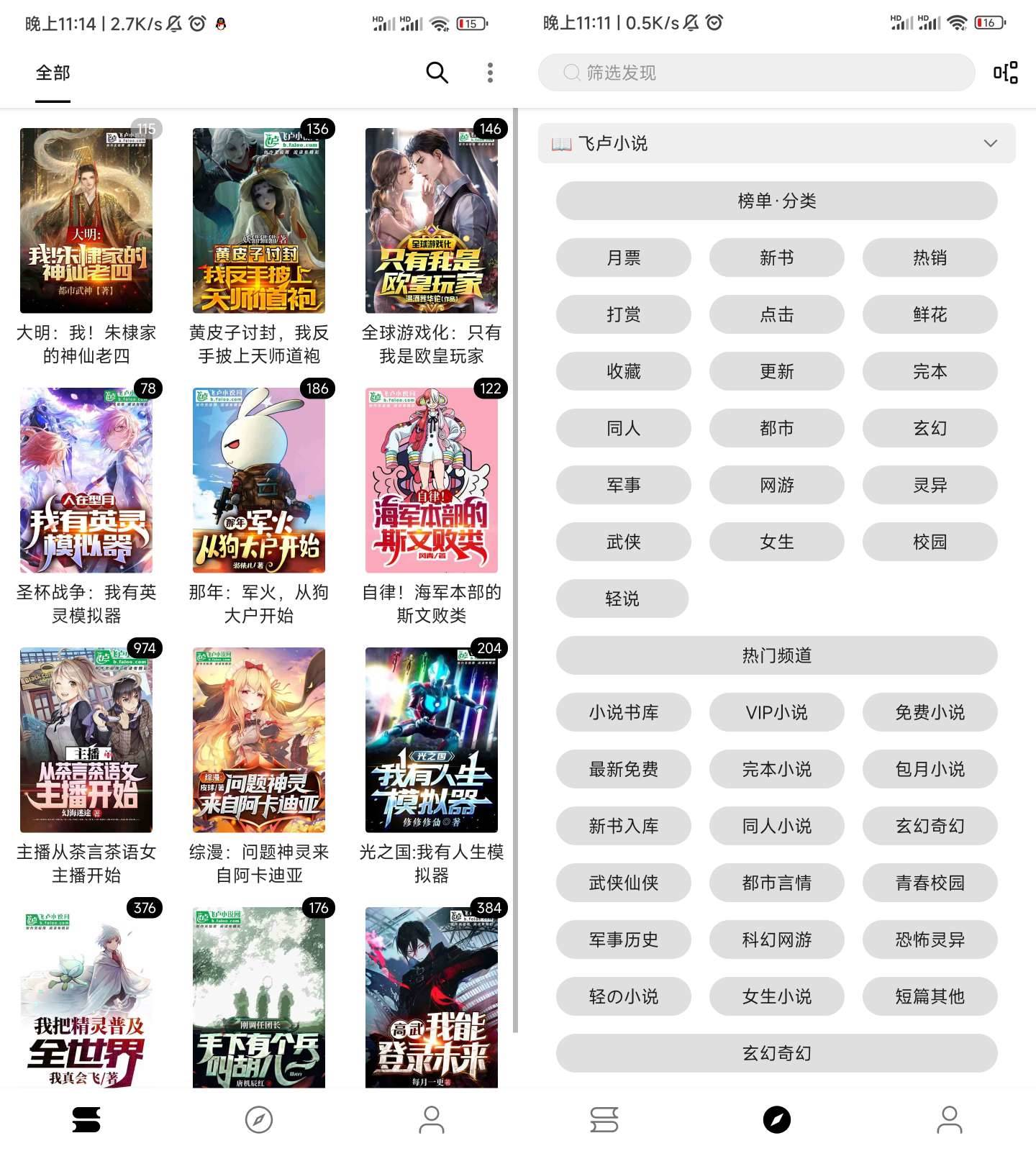1036x1151 pixels.
Task: Tap the 轻说 category chip
Action: coord(622,599)
